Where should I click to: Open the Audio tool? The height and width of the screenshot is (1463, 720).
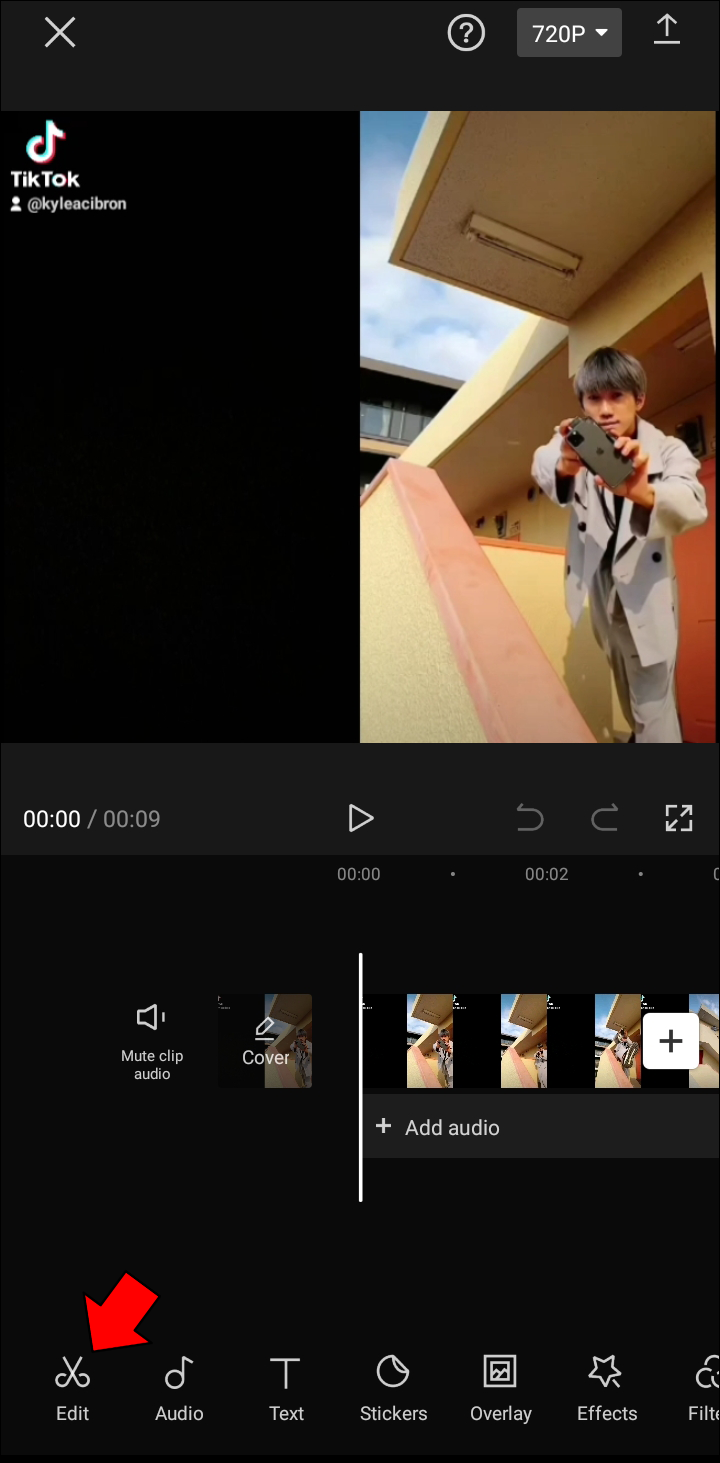click(x=179, y=1387)
